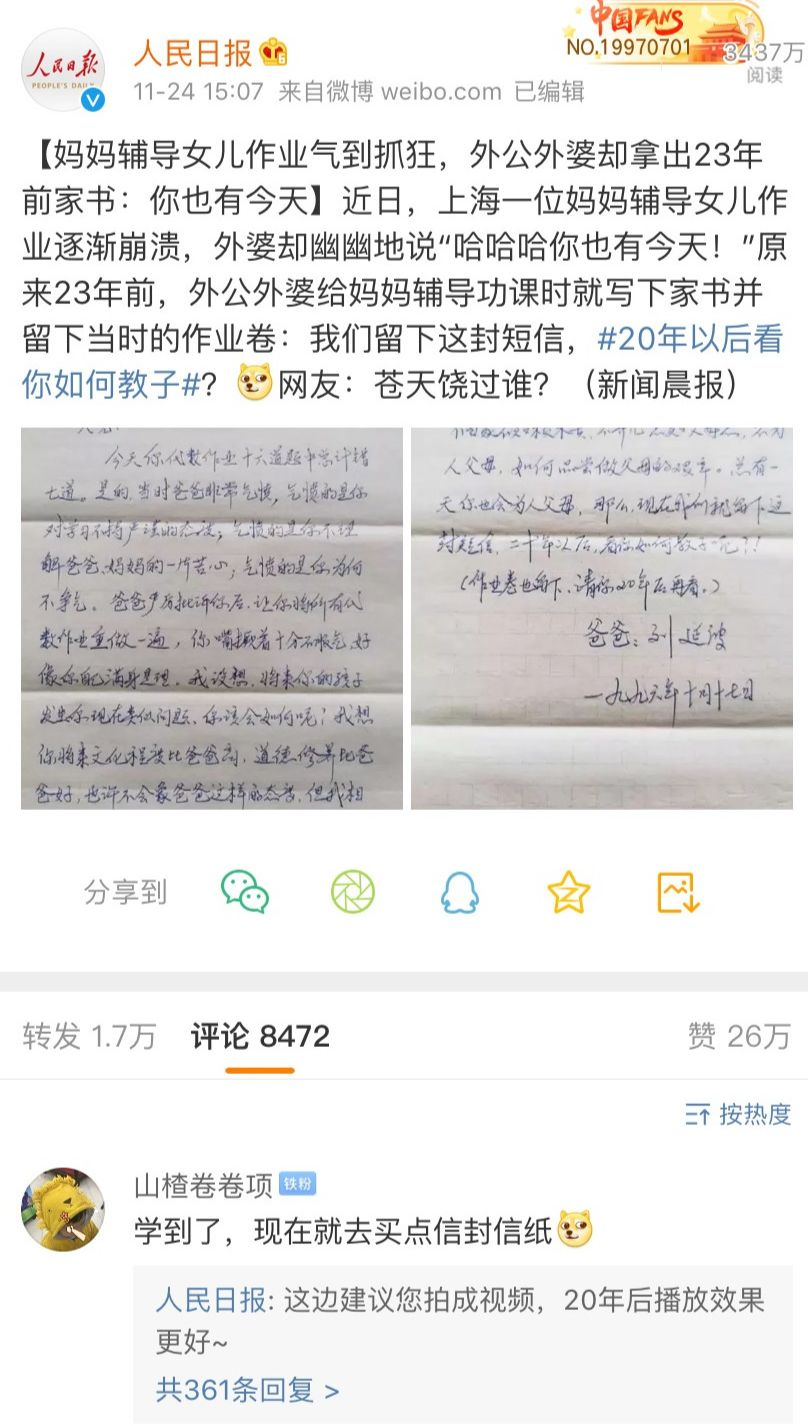Share post to WeChat
Screen dimensions: 808x1426
(x=245, y=892)
